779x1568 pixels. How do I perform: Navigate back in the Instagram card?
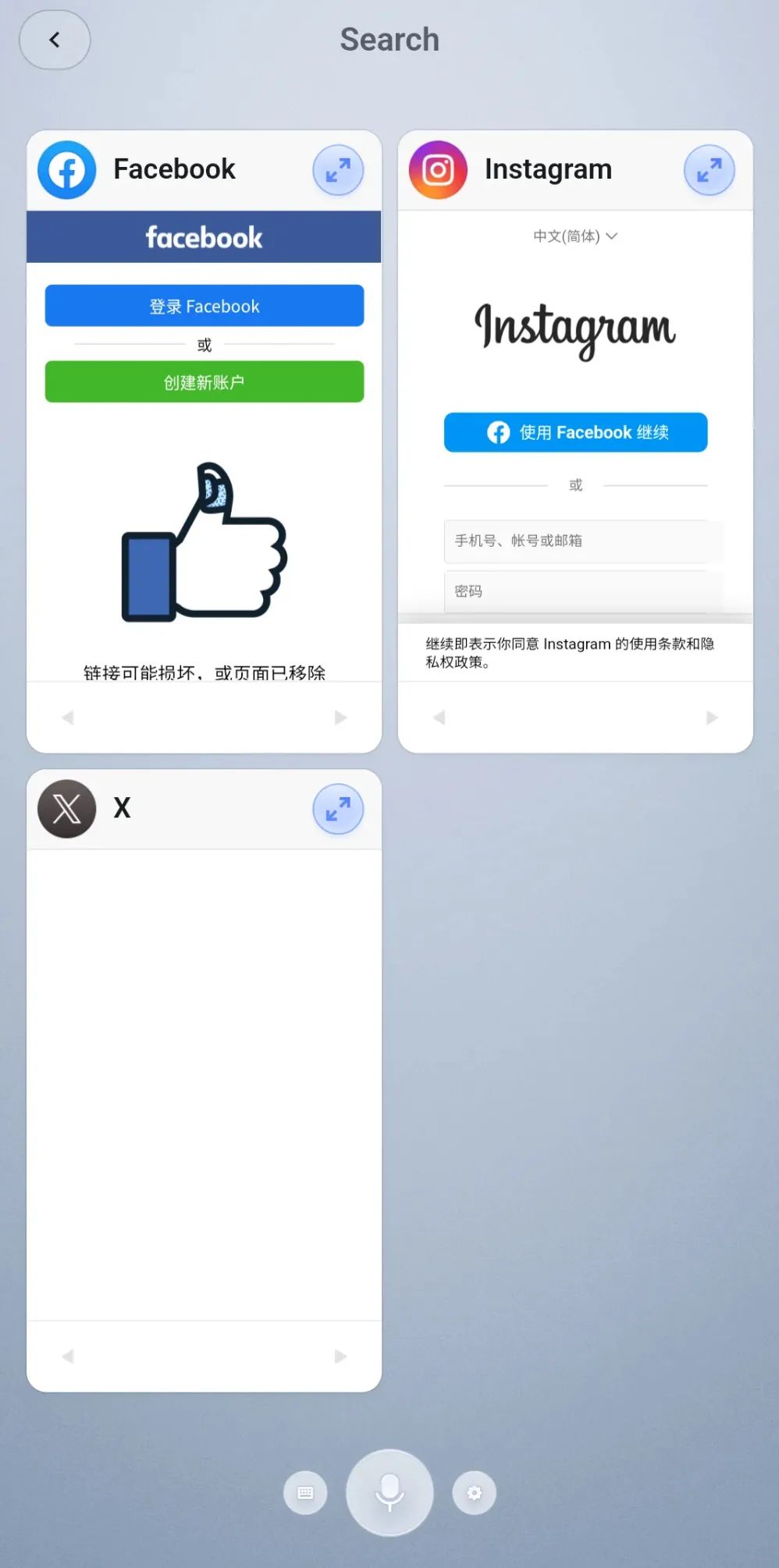coord(439,718)
